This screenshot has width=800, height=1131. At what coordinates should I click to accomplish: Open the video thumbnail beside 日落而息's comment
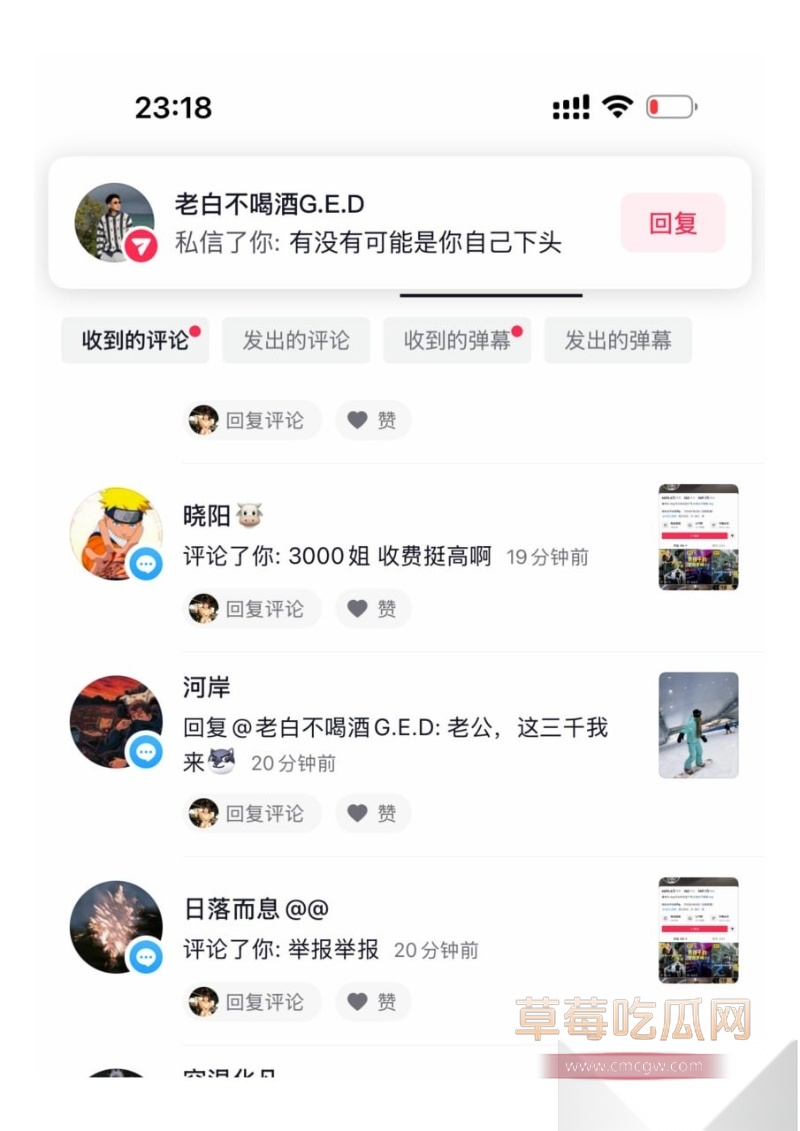[x=698, y=929]
